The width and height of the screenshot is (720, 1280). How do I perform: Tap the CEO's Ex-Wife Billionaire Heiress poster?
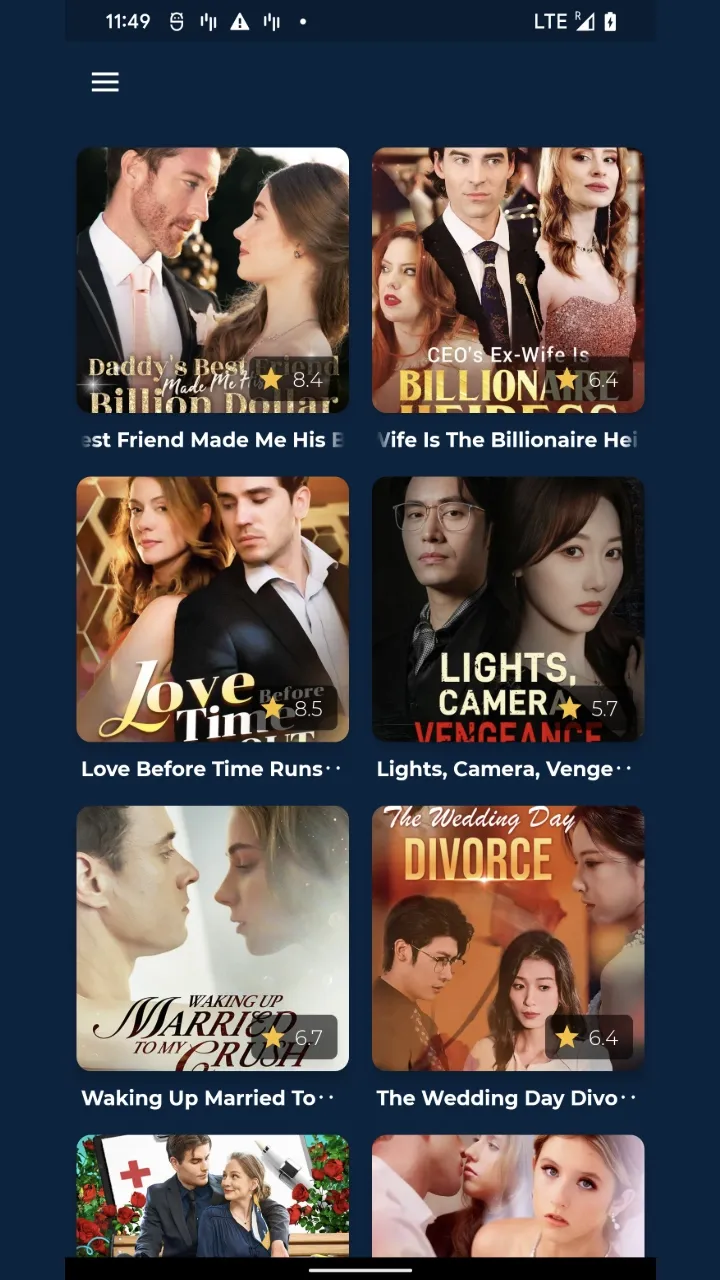click(508, 280)
